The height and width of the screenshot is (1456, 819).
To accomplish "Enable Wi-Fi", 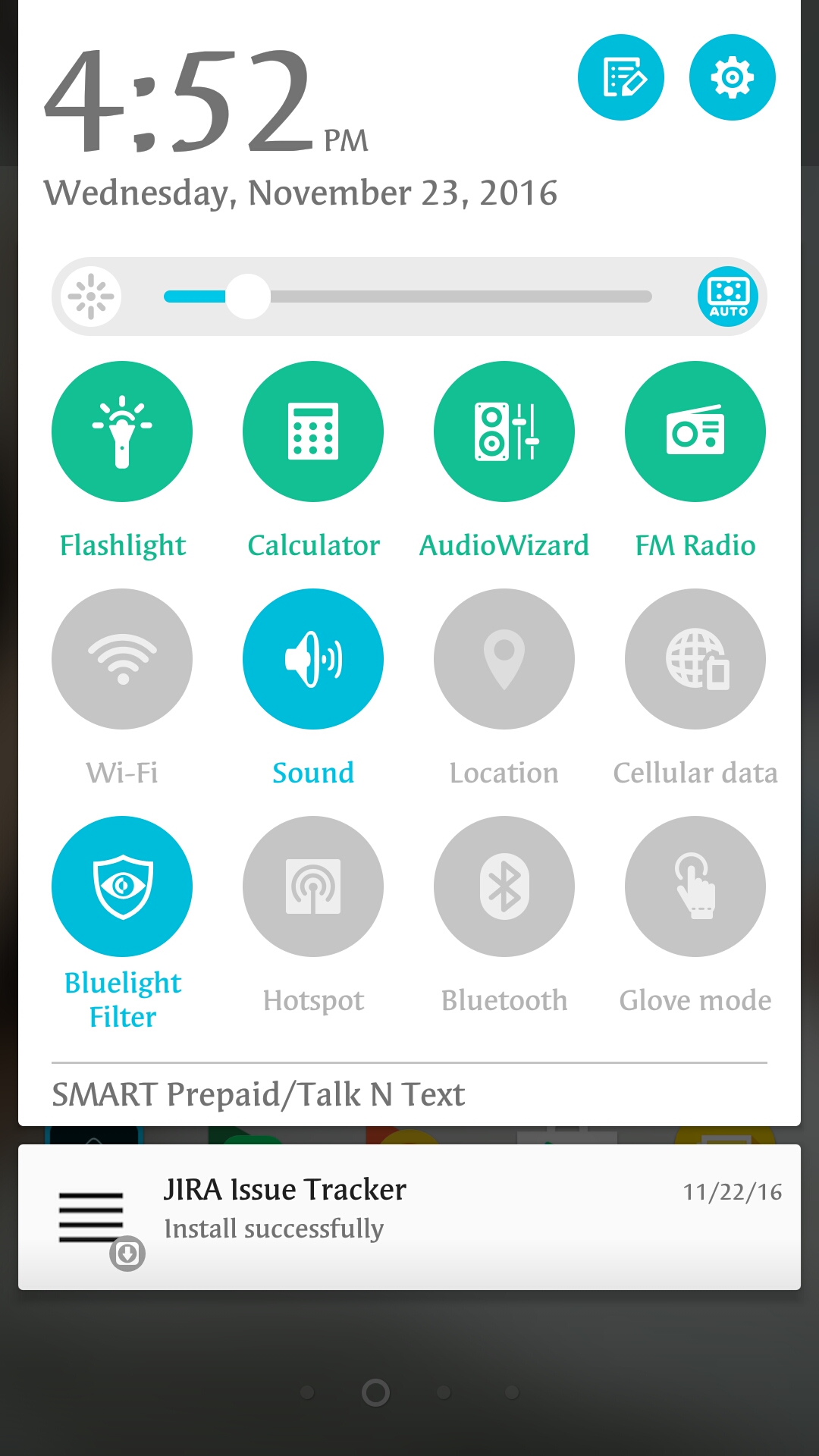I will (122, 659).
